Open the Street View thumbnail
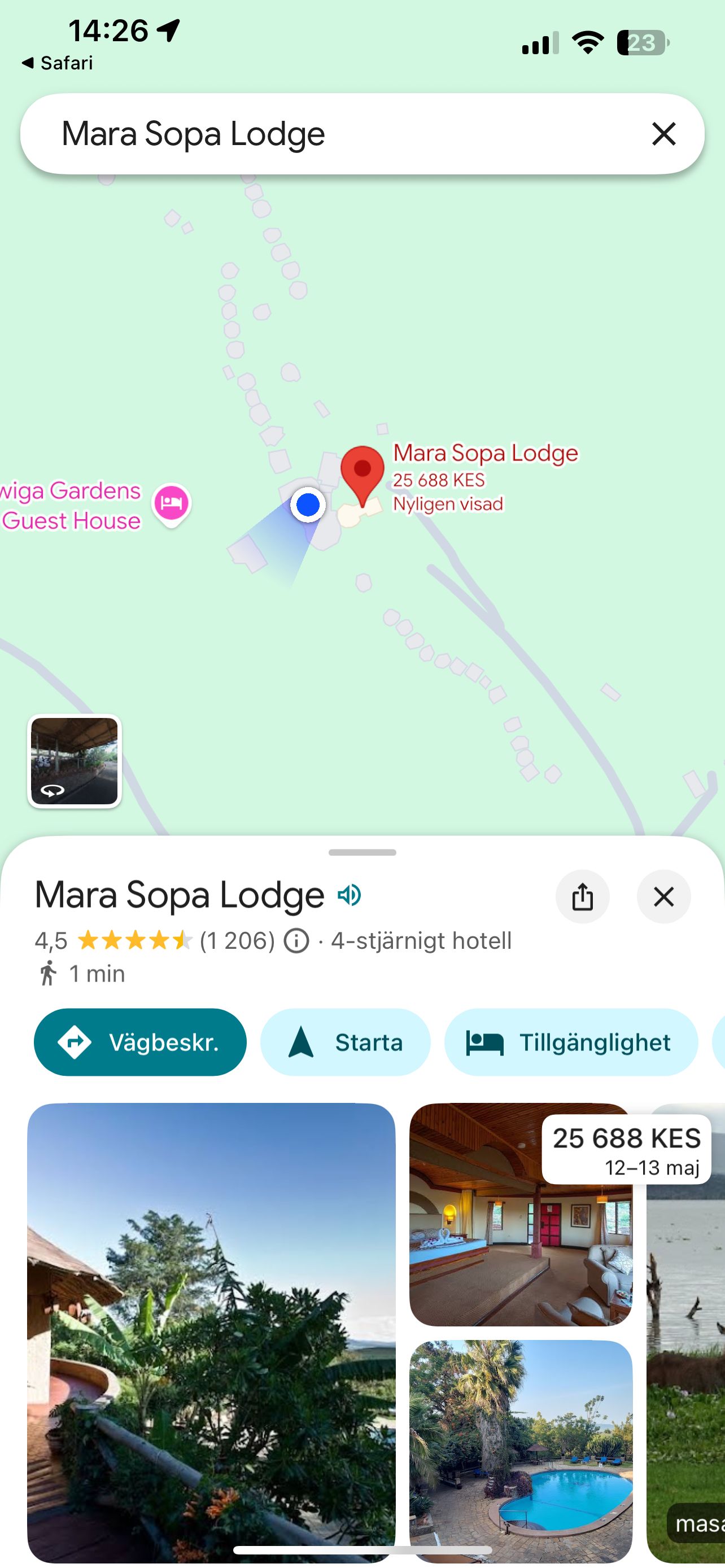This screenshot has height=1568, width=725. [75, 761]
